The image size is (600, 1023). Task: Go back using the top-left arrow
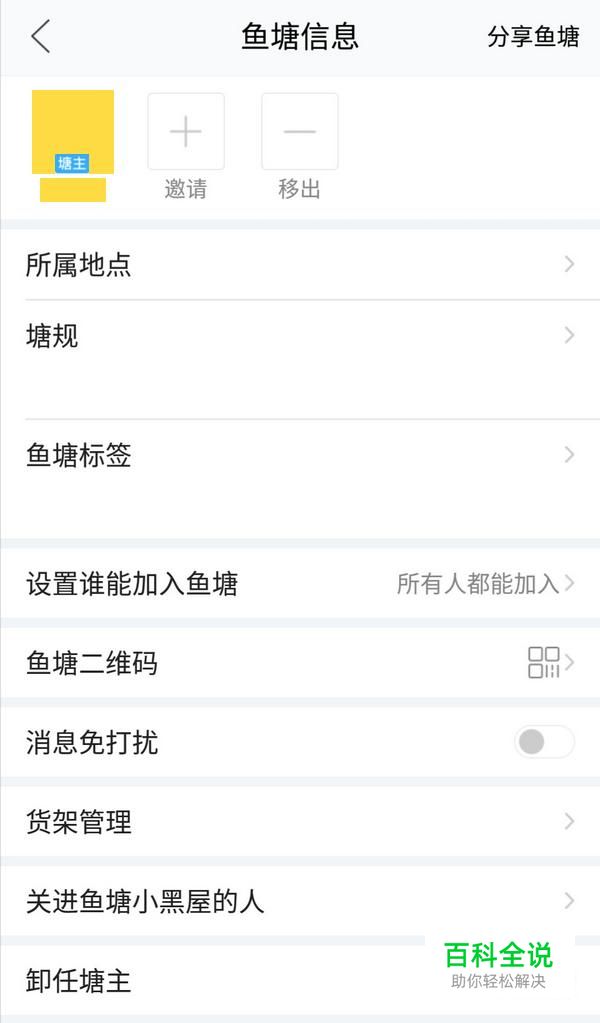40,37
